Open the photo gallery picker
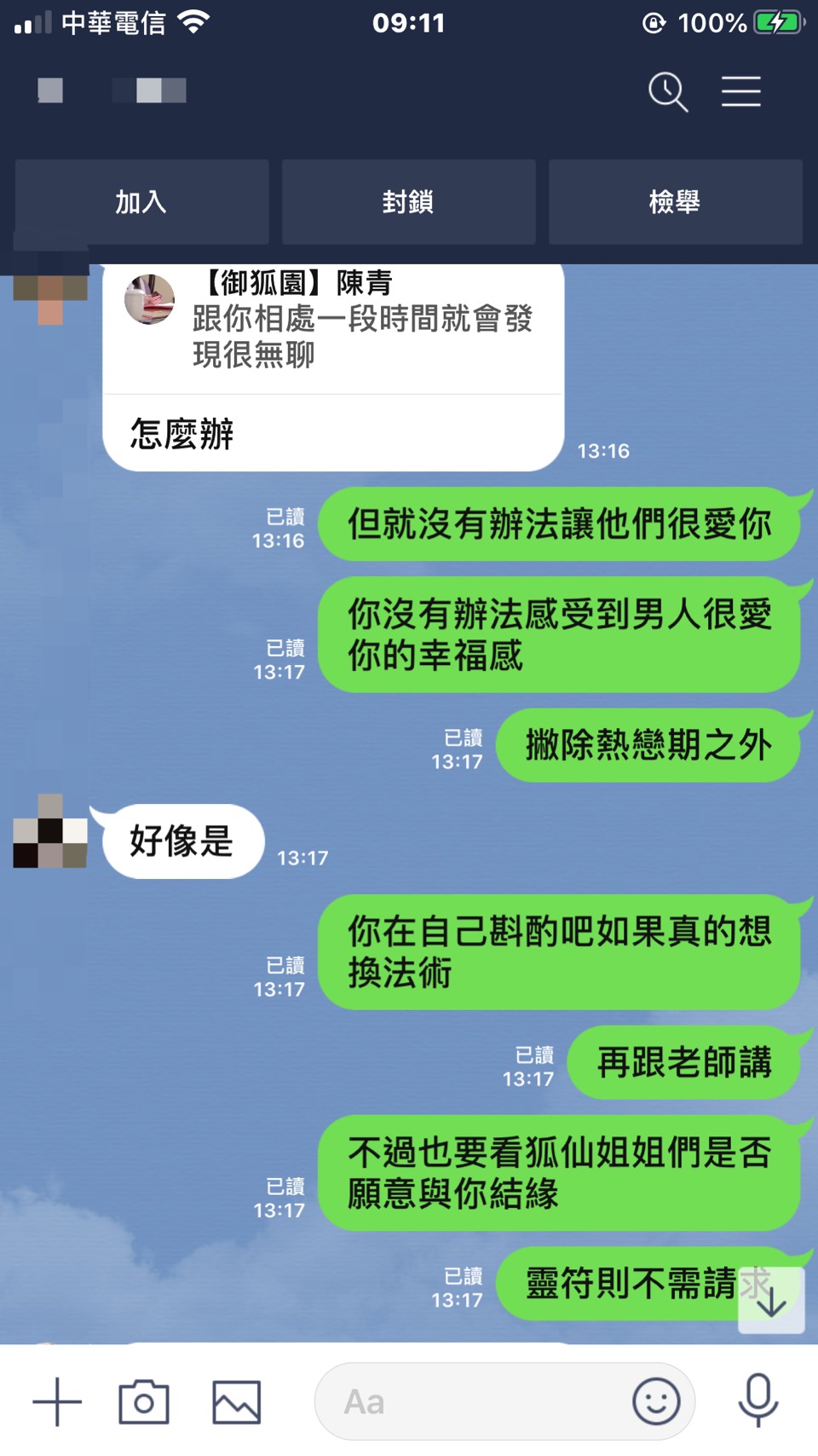This screenshot has height=1456, width=818. tap(236, 1401)
